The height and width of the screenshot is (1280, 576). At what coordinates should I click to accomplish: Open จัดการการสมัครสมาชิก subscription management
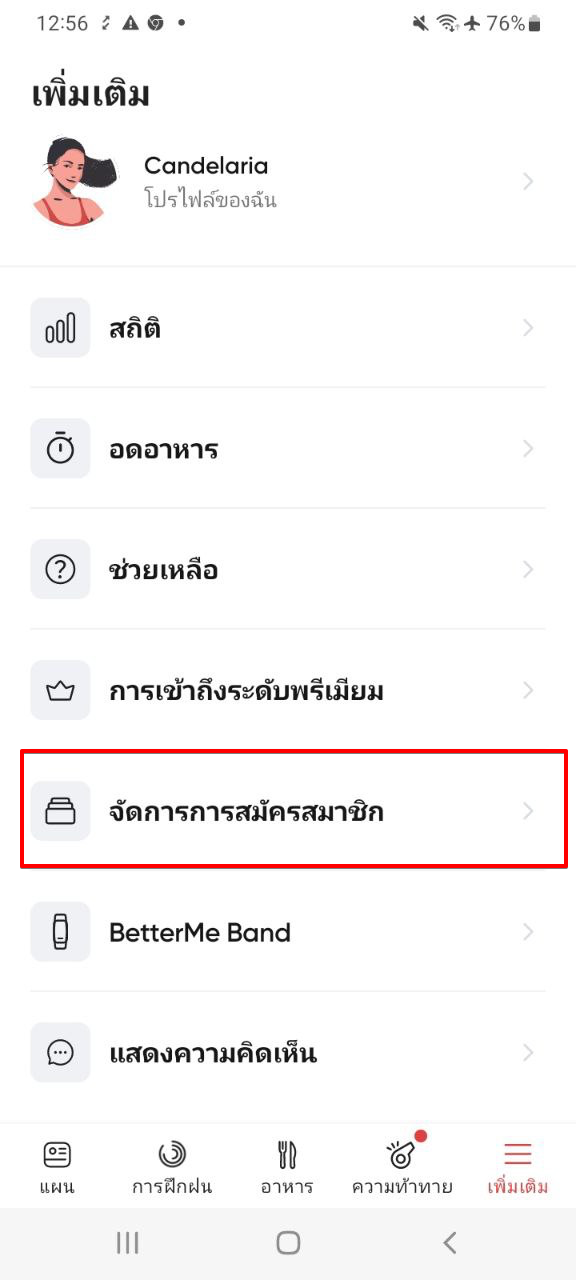(x=288, y=811)
